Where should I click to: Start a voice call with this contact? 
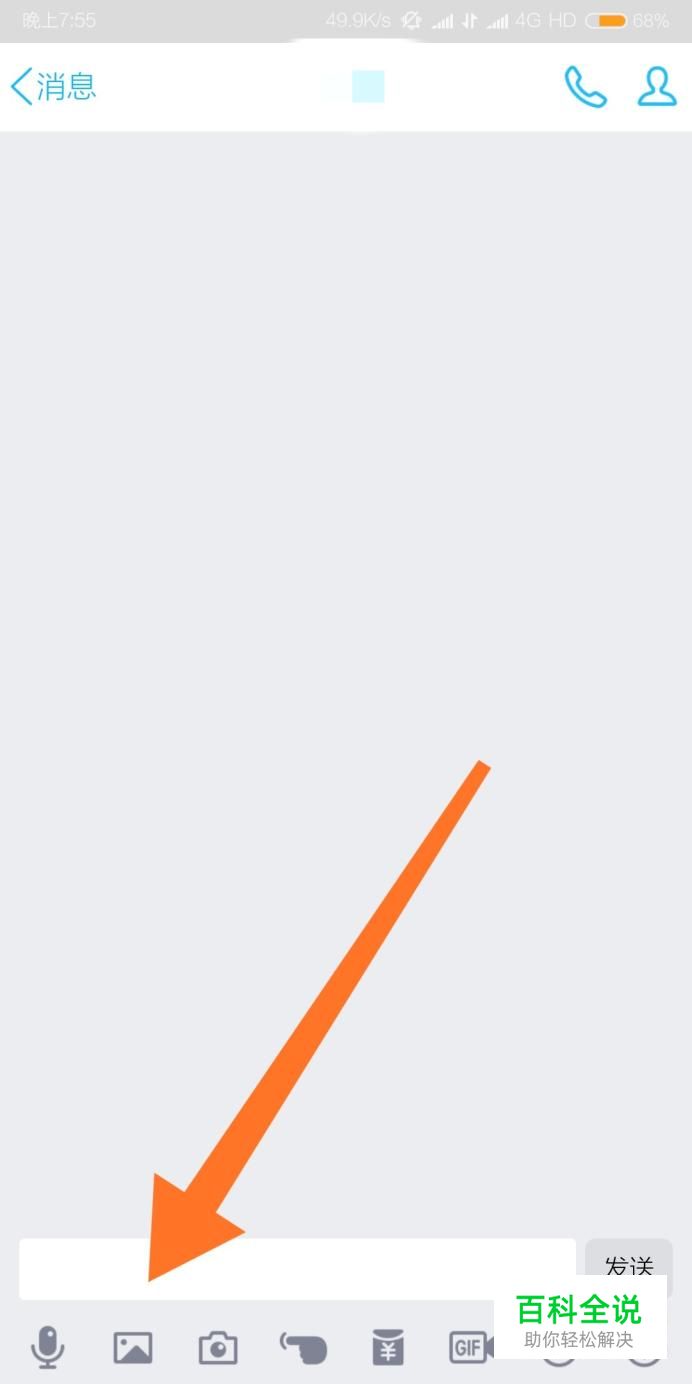click(x=585, y=87)
